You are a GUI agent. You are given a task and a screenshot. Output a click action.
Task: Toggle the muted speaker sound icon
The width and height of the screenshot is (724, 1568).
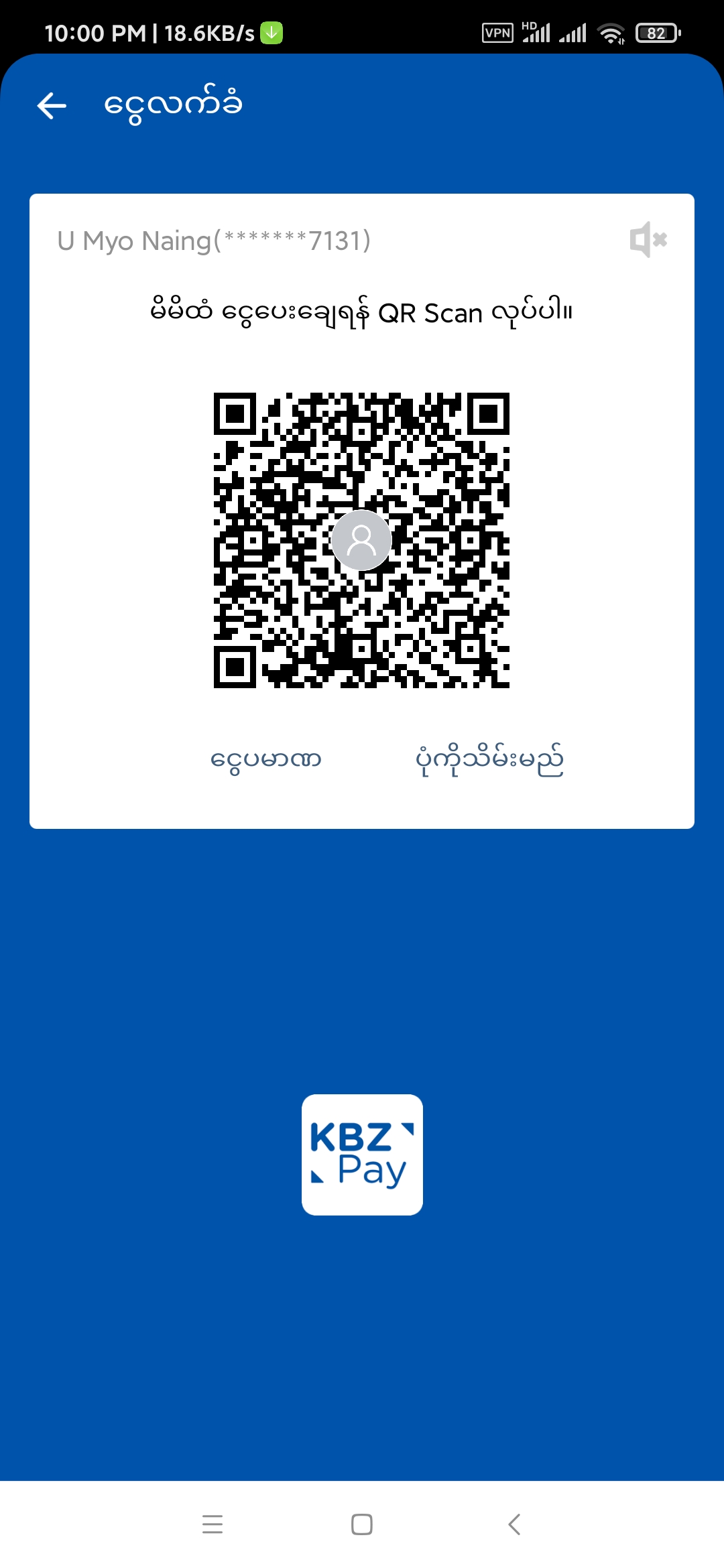(x=648, y=240)
